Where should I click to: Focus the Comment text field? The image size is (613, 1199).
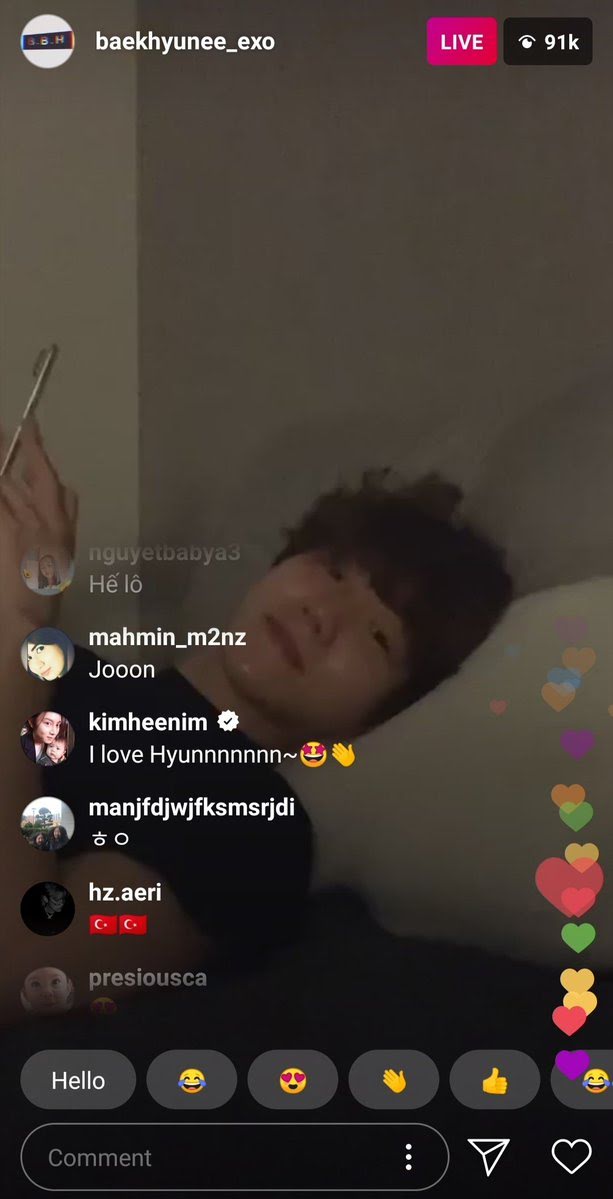click(x=200, y=1157)
